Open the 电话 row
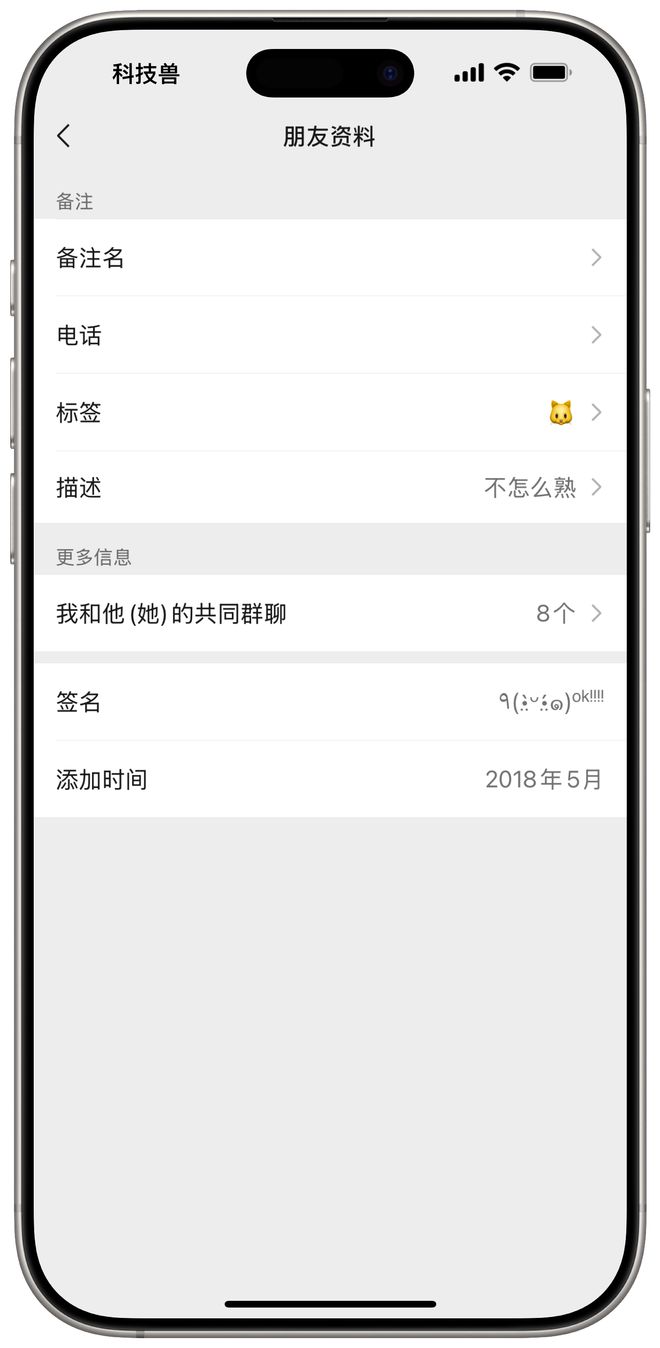660x1348 pixels. point(330,335)
